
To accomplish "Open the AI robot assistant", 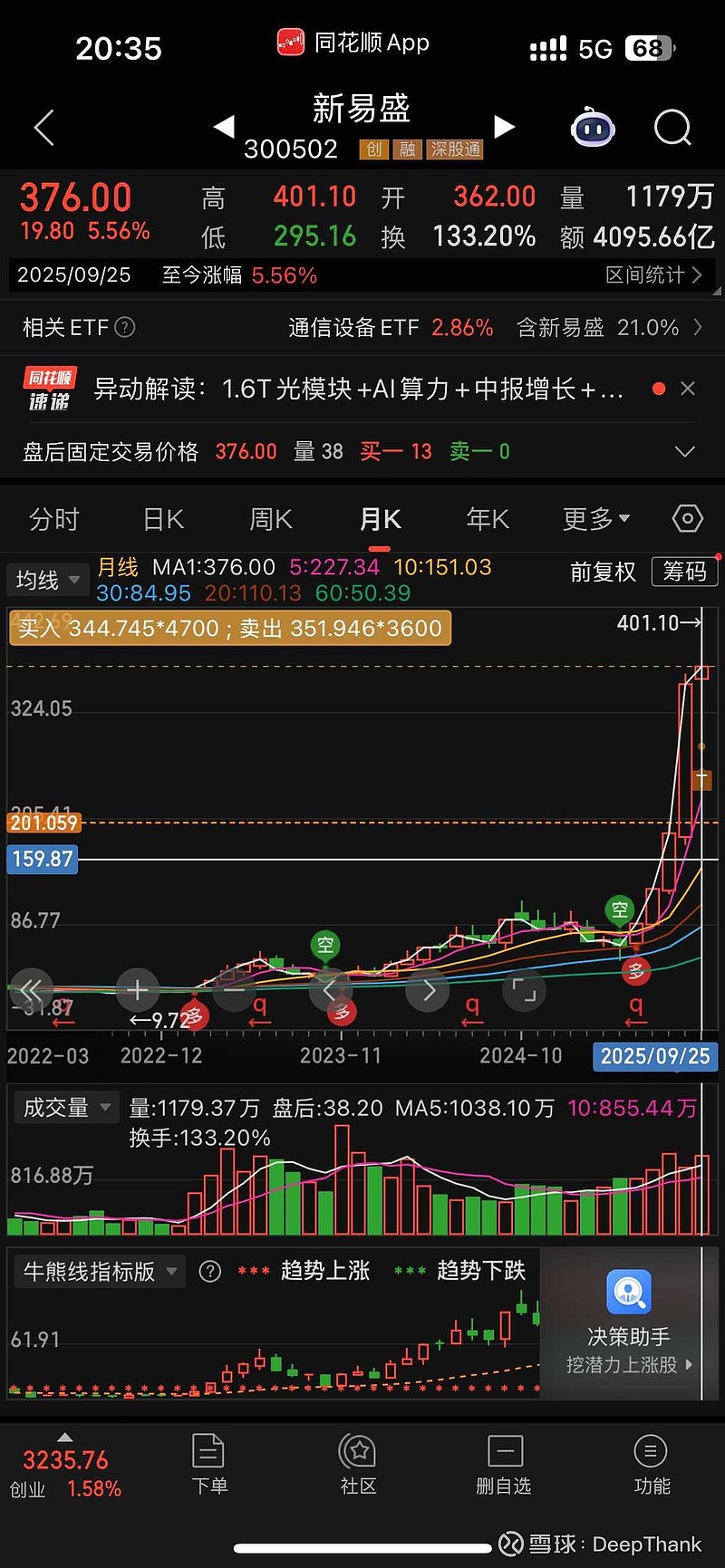I will click(x=593, y=129).
